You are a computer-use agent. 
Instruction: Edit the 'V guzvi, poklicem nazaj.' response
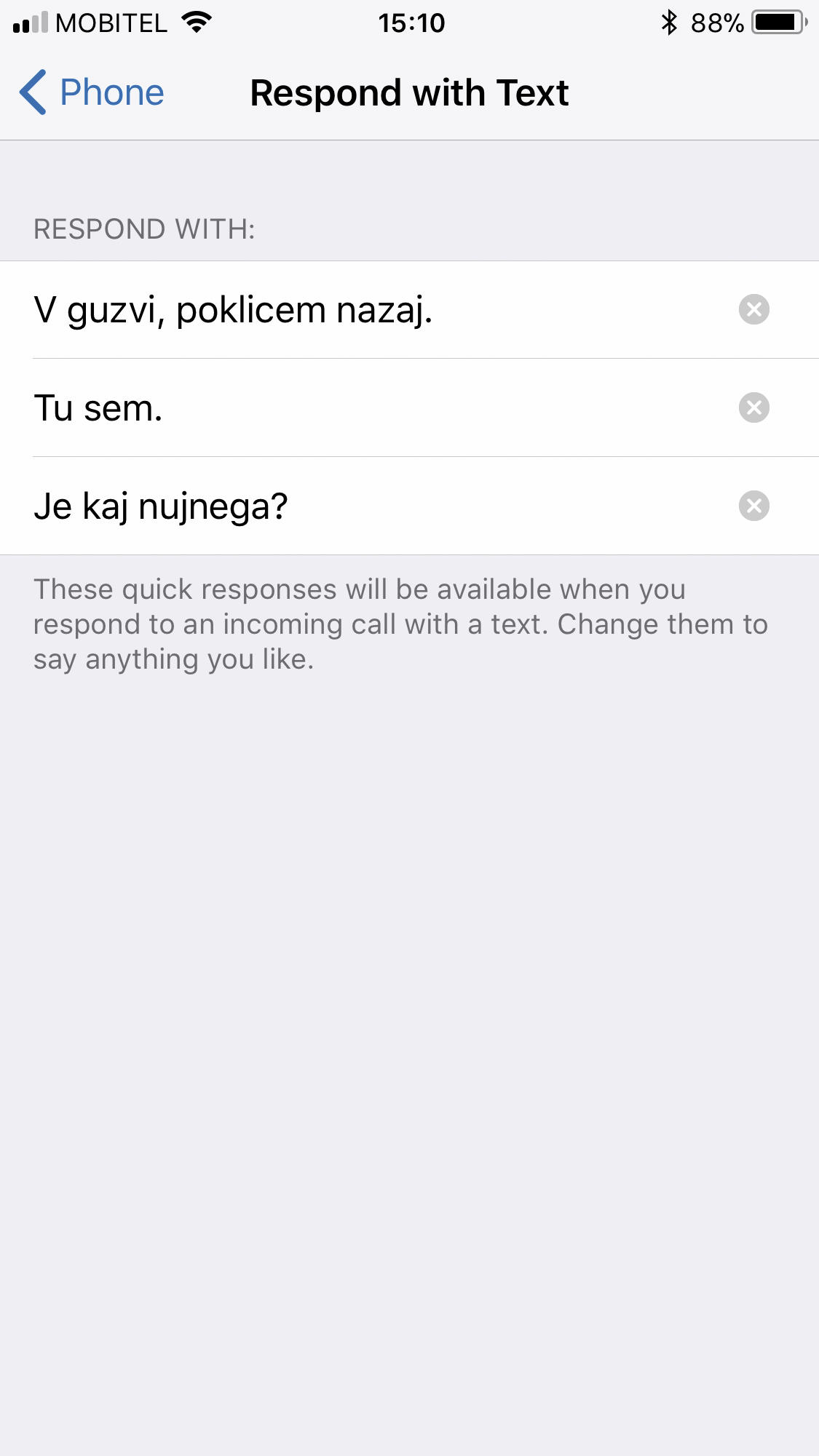tap(379, 310)
